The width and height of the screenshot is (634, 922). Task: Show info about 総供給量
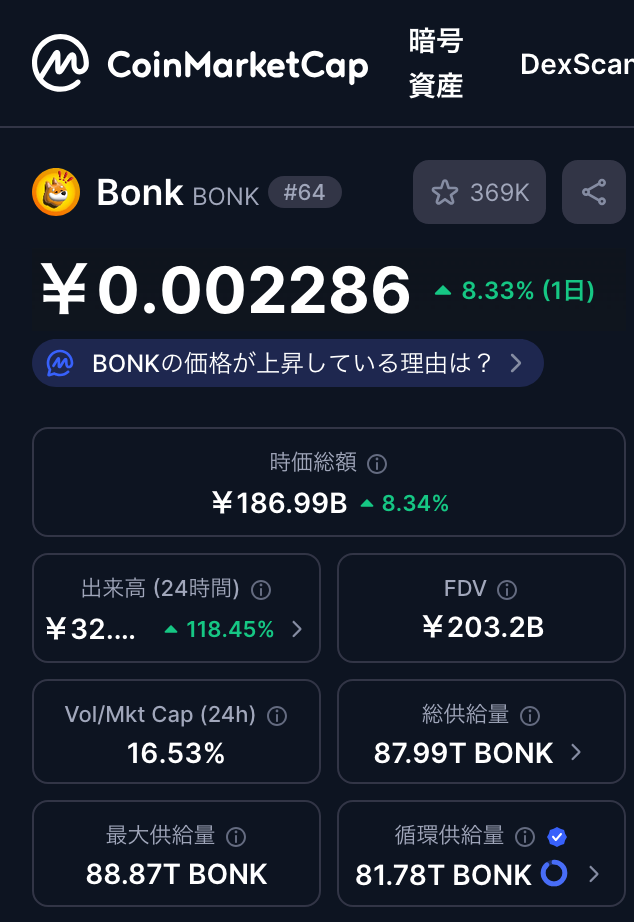tap(530, 716)
